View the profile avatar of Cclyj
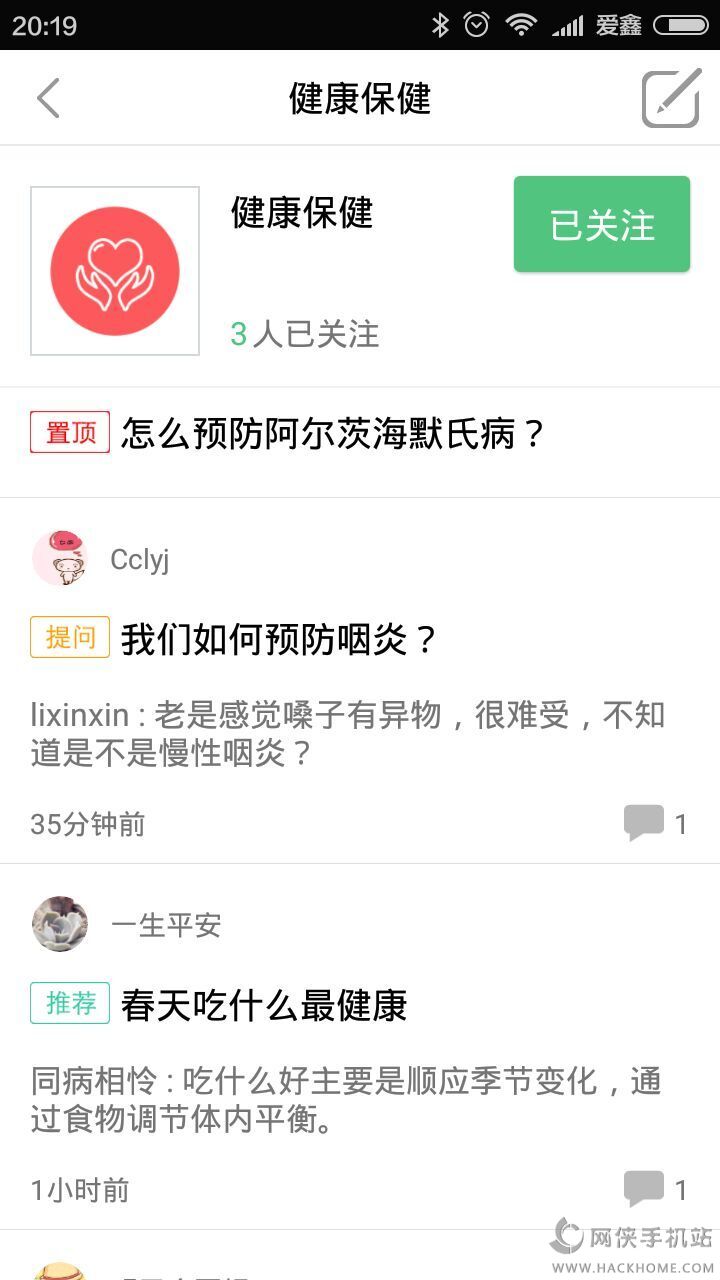Viewport: 720px width, 1280px height. coord(60,559)
